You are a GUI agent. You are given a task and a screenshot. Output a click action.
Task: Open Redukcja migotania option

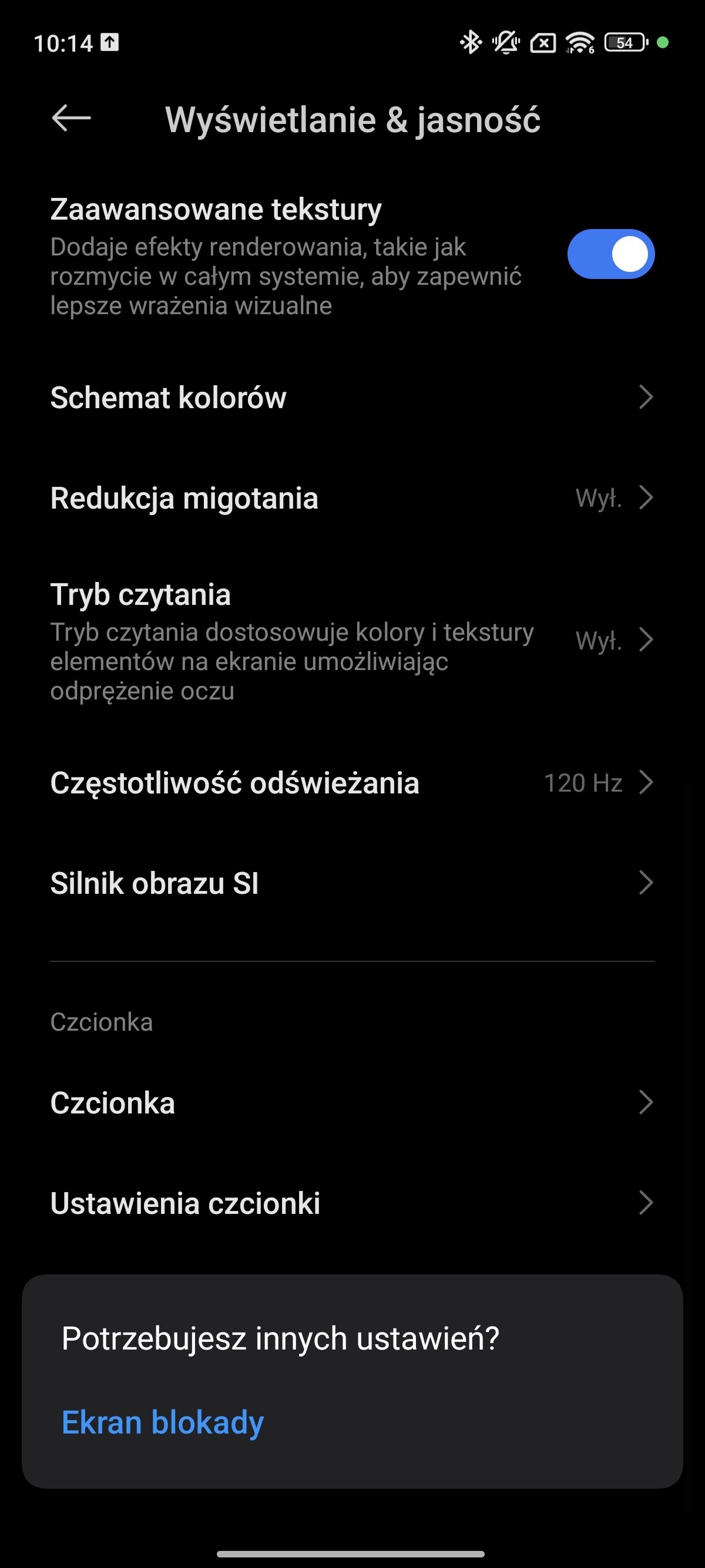352,498
